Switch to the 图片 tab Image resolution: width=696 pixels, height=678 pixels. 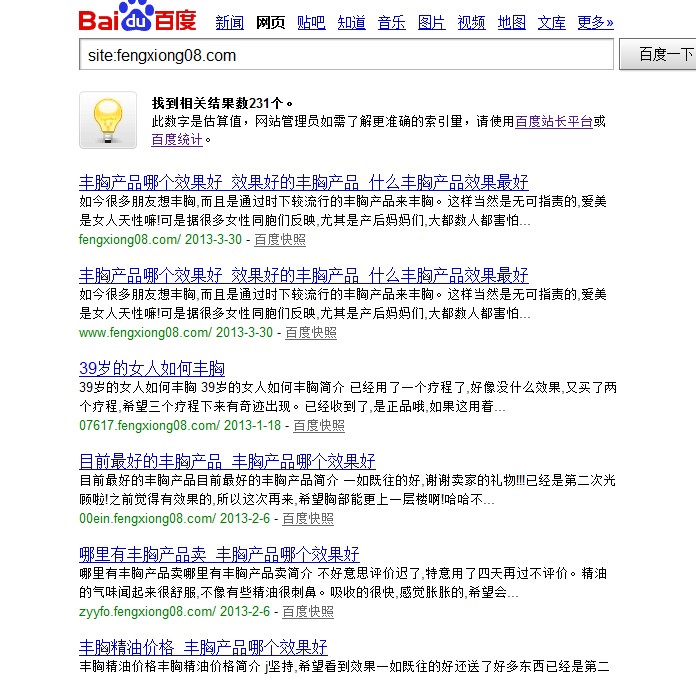[x=431, y=23]
